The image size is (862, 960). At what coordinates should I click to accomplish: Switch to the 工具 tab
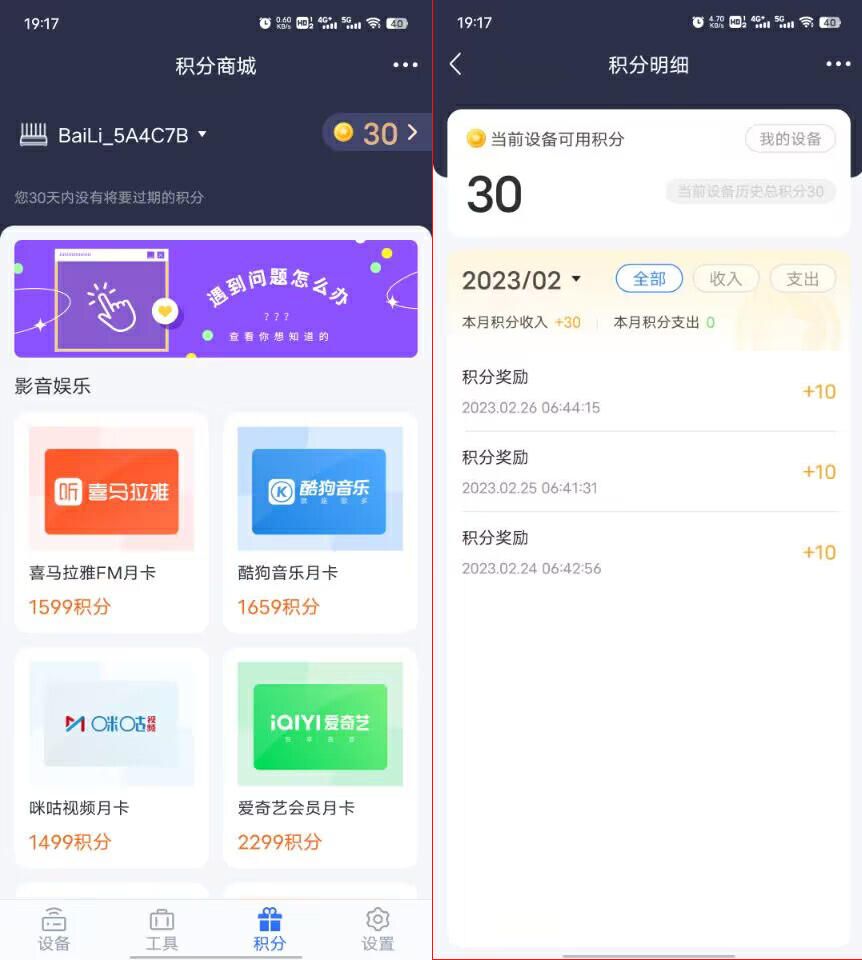click(162, 929)
